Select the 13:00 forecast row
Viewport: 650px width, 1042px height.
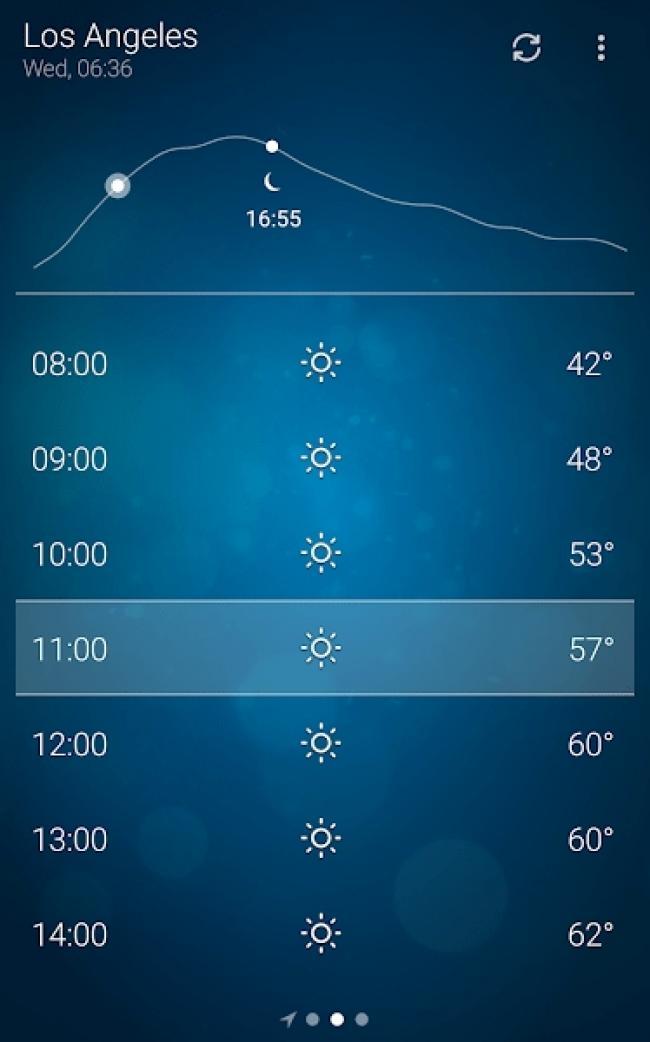coord(325,839)
